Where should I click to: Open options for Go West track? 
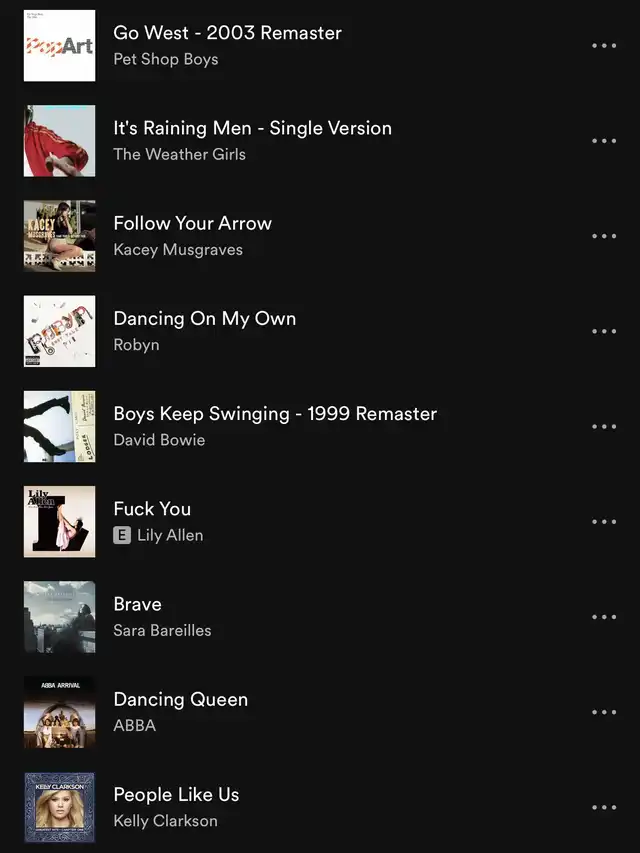(604, 46)
